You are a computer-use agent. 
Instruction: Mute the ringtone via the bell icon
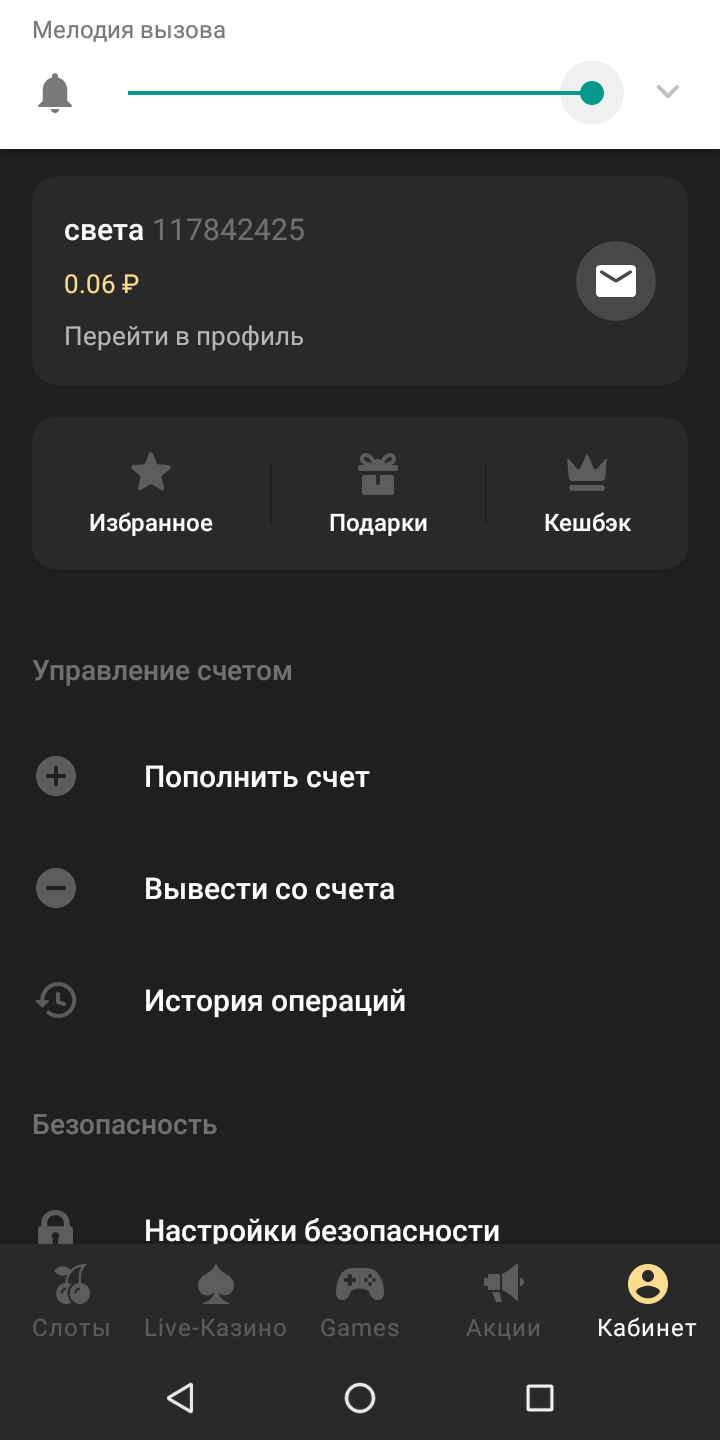tap(56, 93)
